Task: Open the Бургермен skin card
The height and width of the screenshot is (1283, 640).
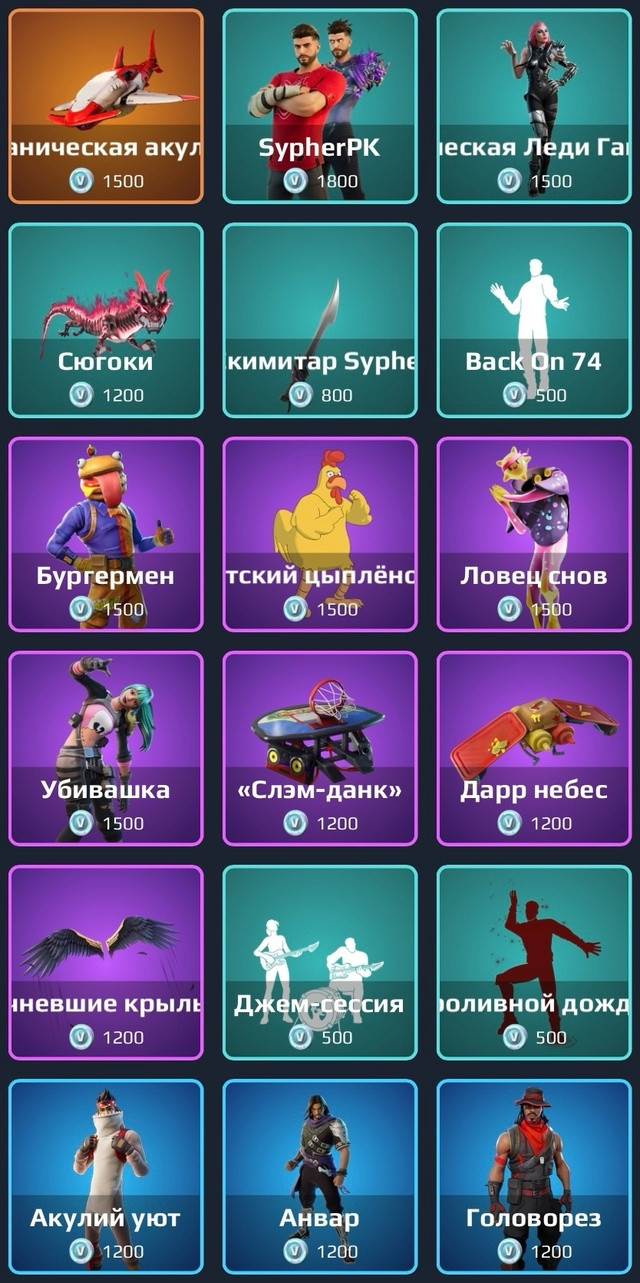Action: pos(106,533)
